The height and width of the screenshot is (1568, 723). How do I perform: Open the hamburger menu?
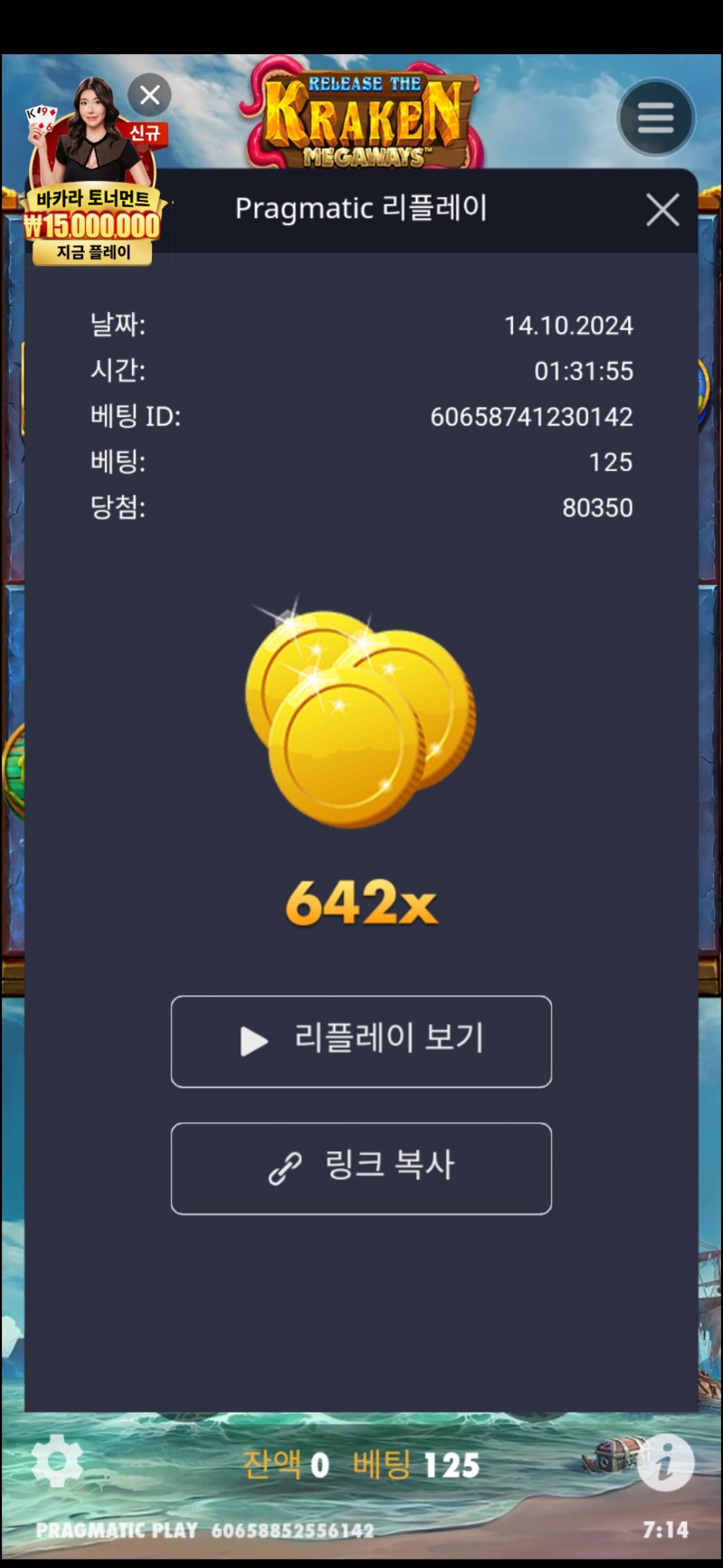(655, 118)
